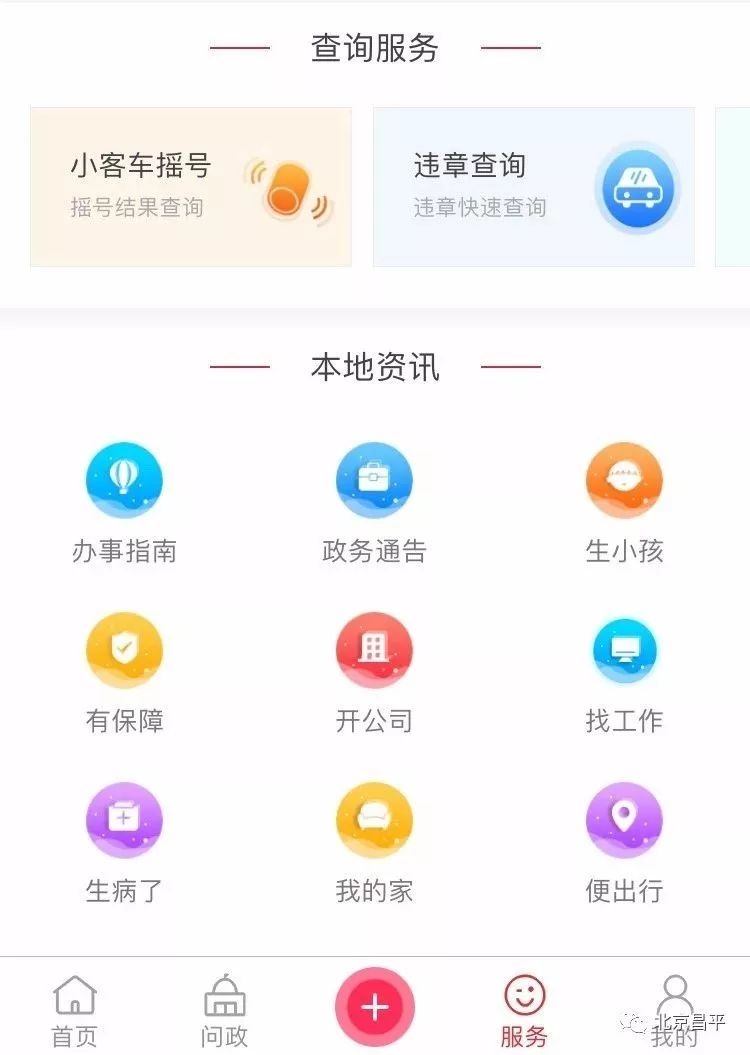
Task: Open the 办事指南 guide icon
Action: 124,480
